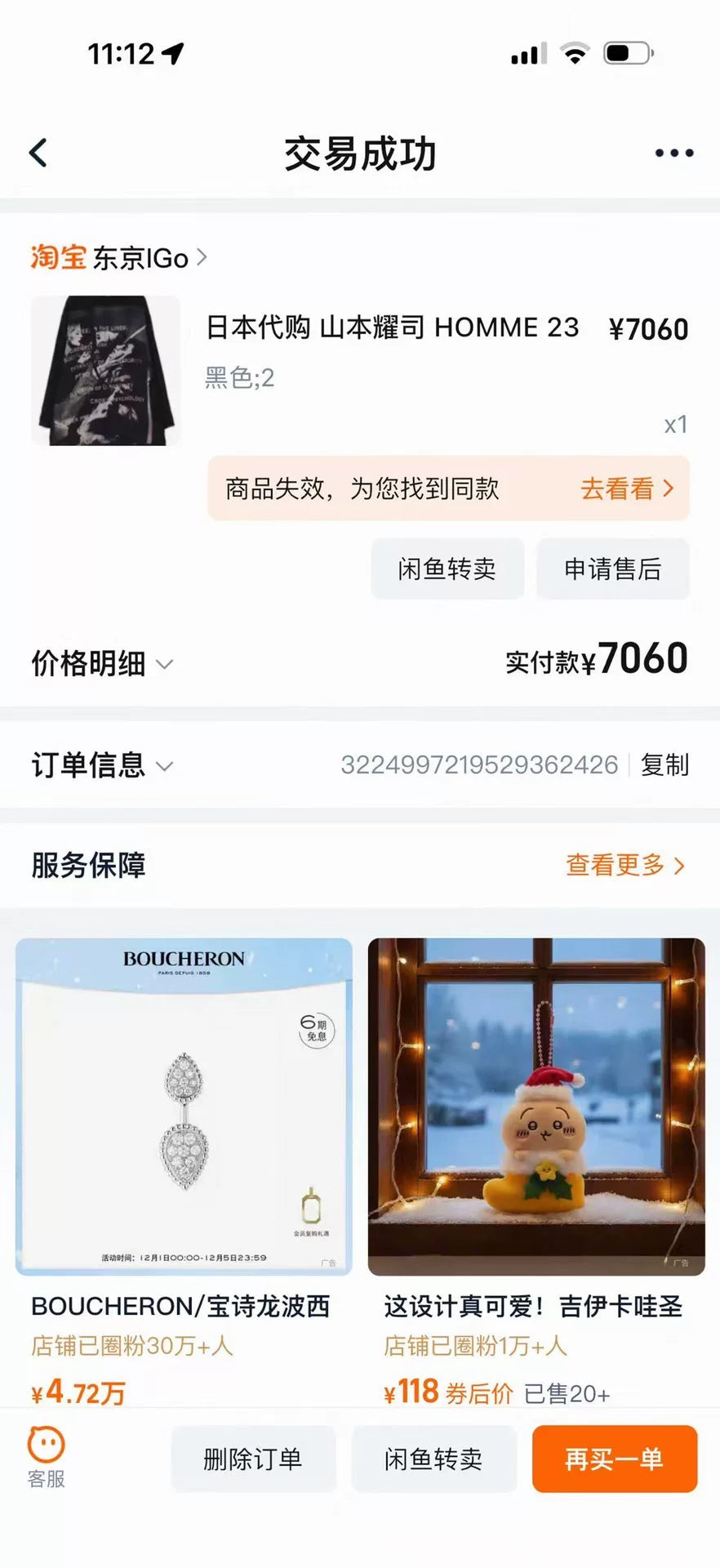Screen dimensions: 720x1568
Task: Go back using the top-left arrow
Action: click(38, 153)
